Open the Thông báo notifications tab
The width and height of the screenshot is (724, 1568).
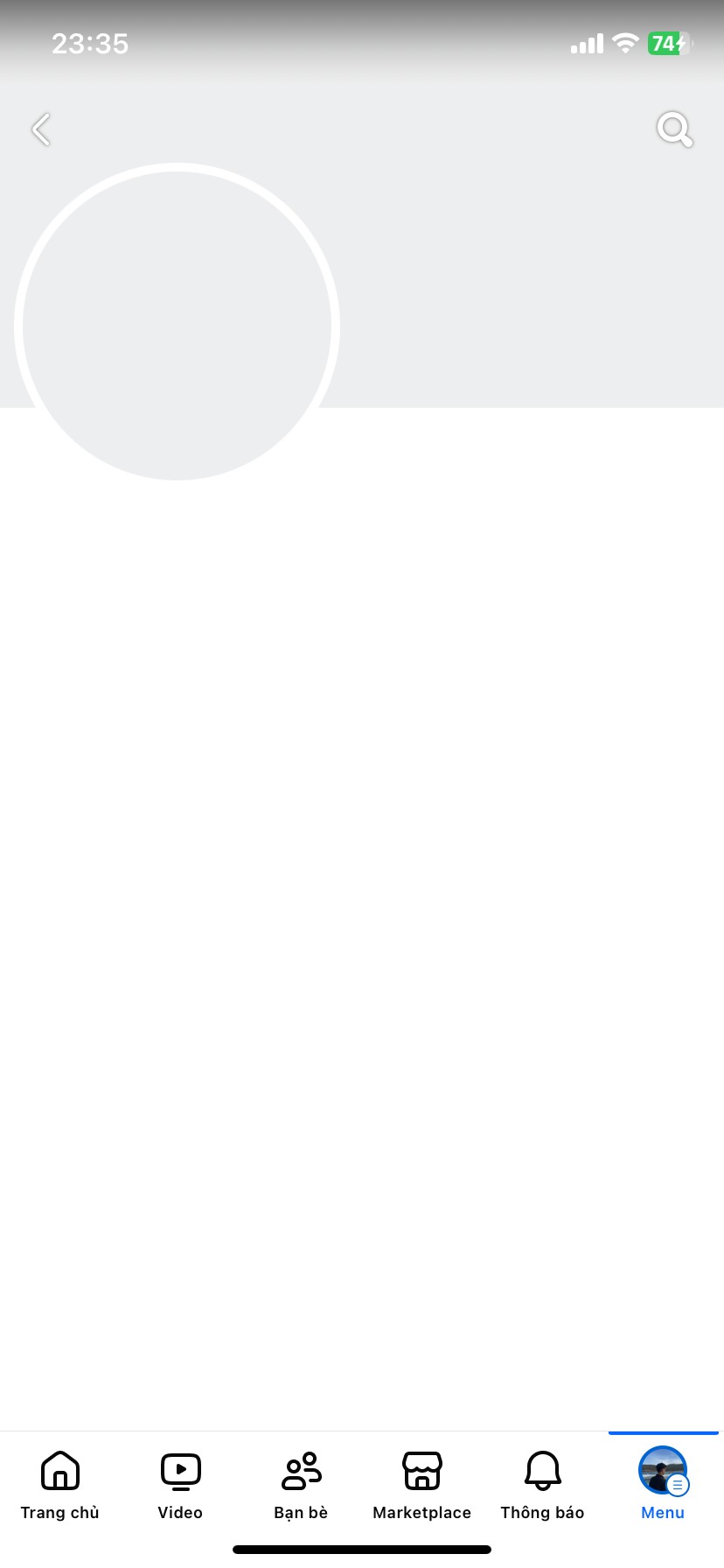[x=542, y=1486]
